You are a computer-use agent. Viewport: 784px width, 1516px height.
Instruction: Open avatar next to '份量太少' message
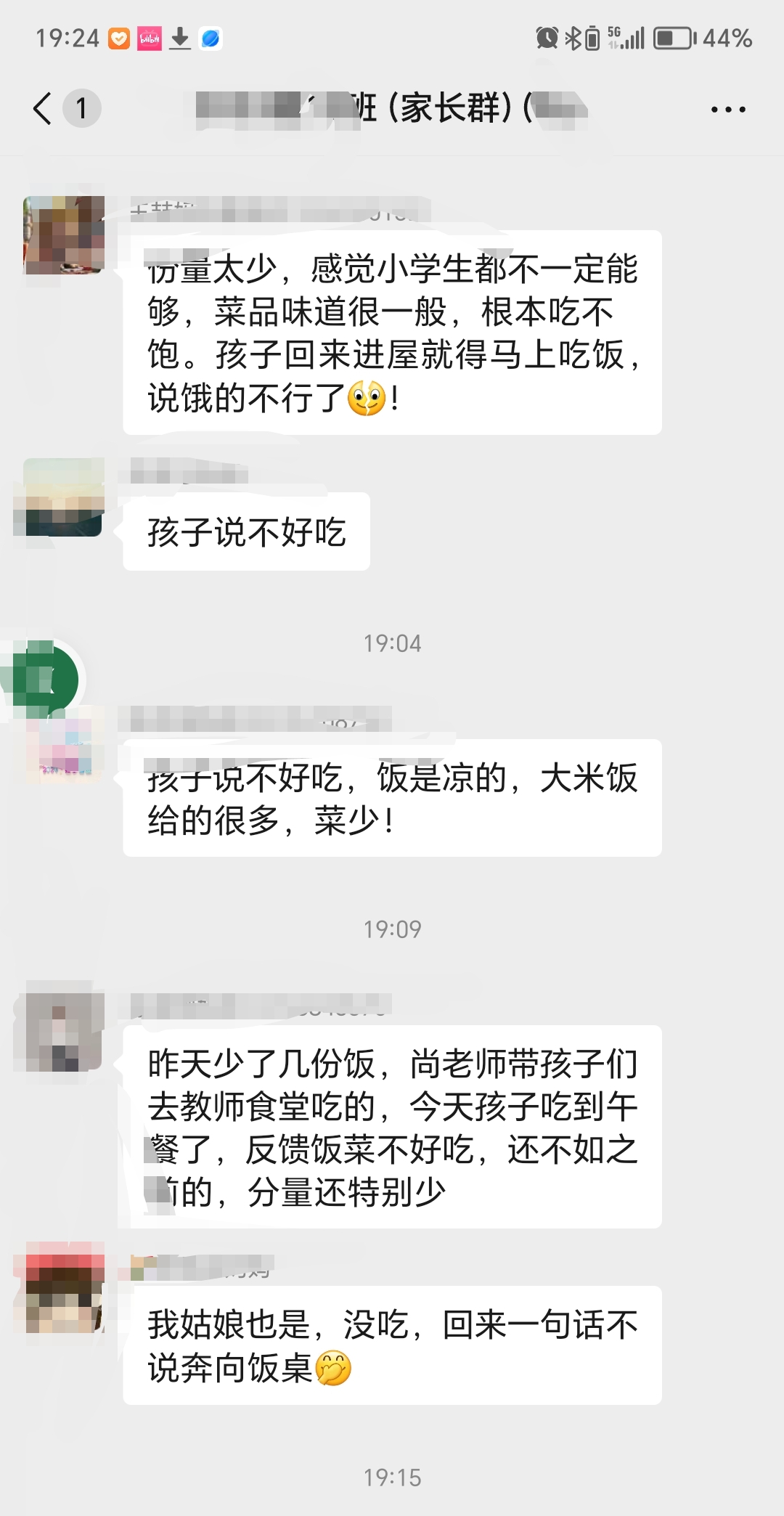click(64, 235)
